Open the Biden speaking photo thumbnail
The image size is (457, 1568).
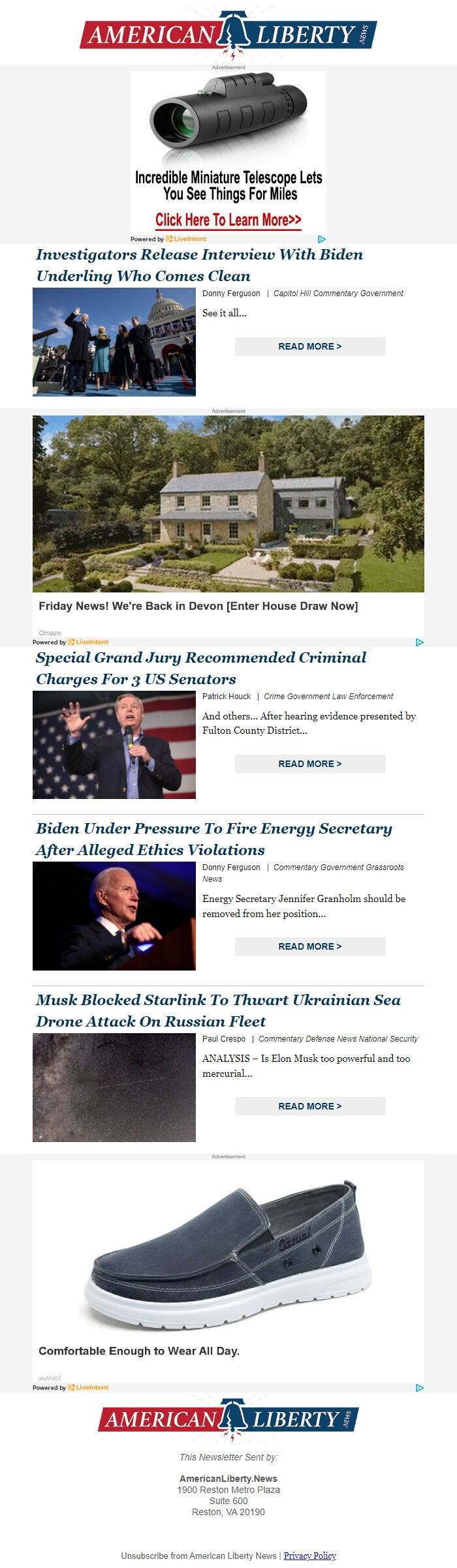[x=114, y=916]
